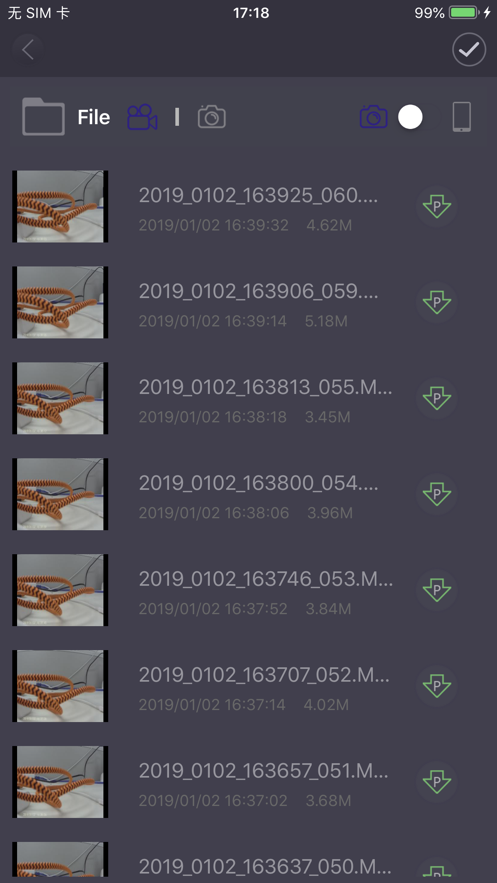Download video 2019_0102_163707_052
This screenshot has height=883, width=497.
[437, 686]
